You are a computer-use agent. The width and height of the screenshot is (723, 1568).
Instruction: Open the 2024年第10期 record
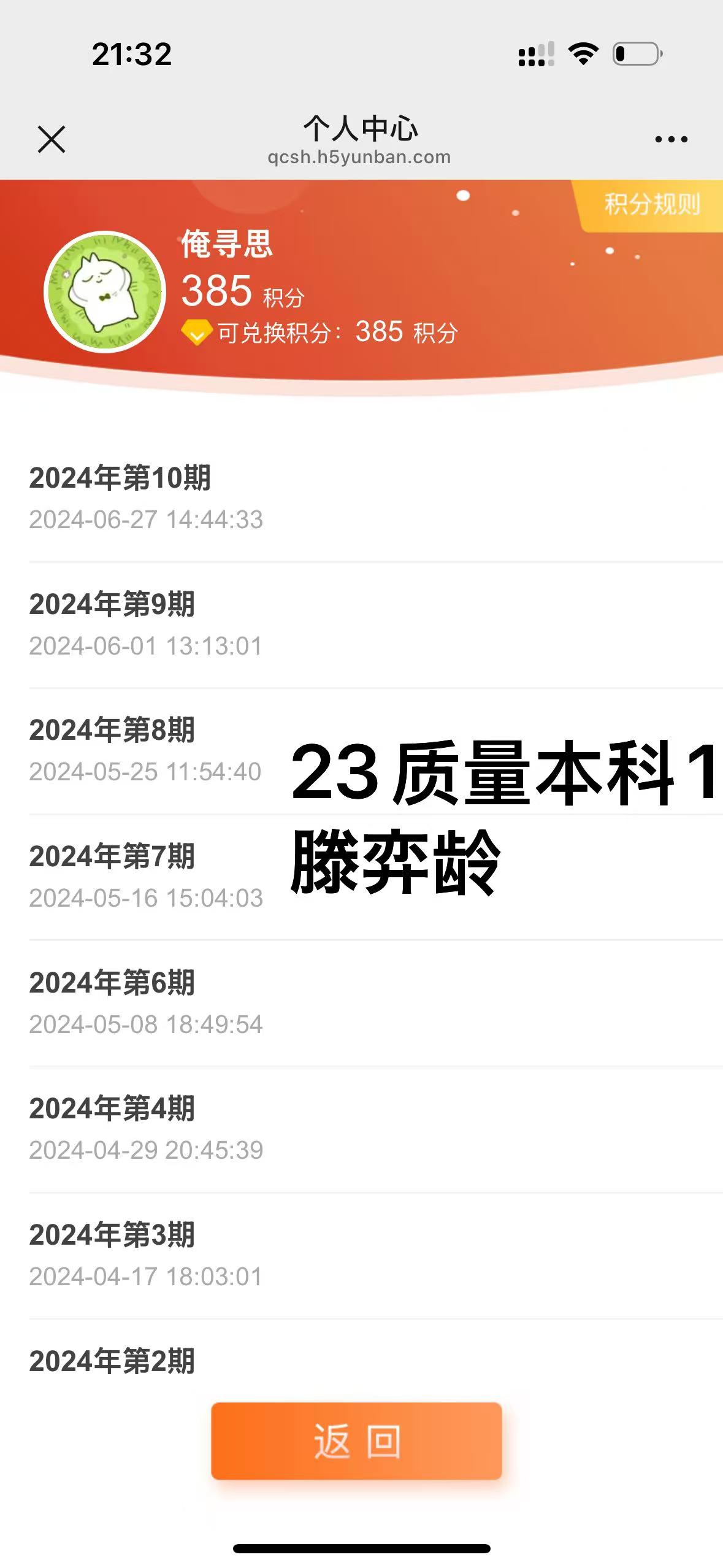(120, 478)
